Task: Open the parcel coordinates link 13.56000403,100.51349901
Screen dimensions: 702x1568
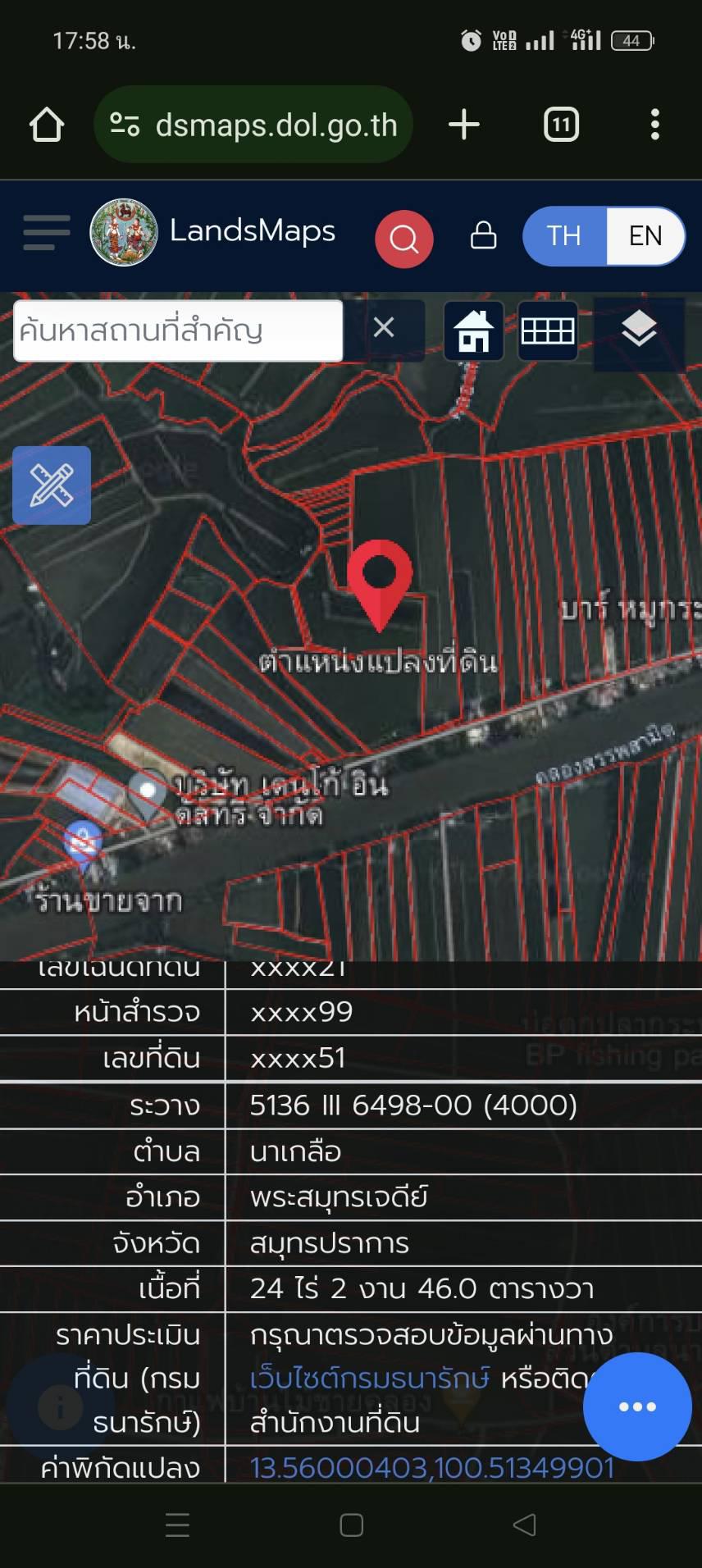Action: 432,1467
